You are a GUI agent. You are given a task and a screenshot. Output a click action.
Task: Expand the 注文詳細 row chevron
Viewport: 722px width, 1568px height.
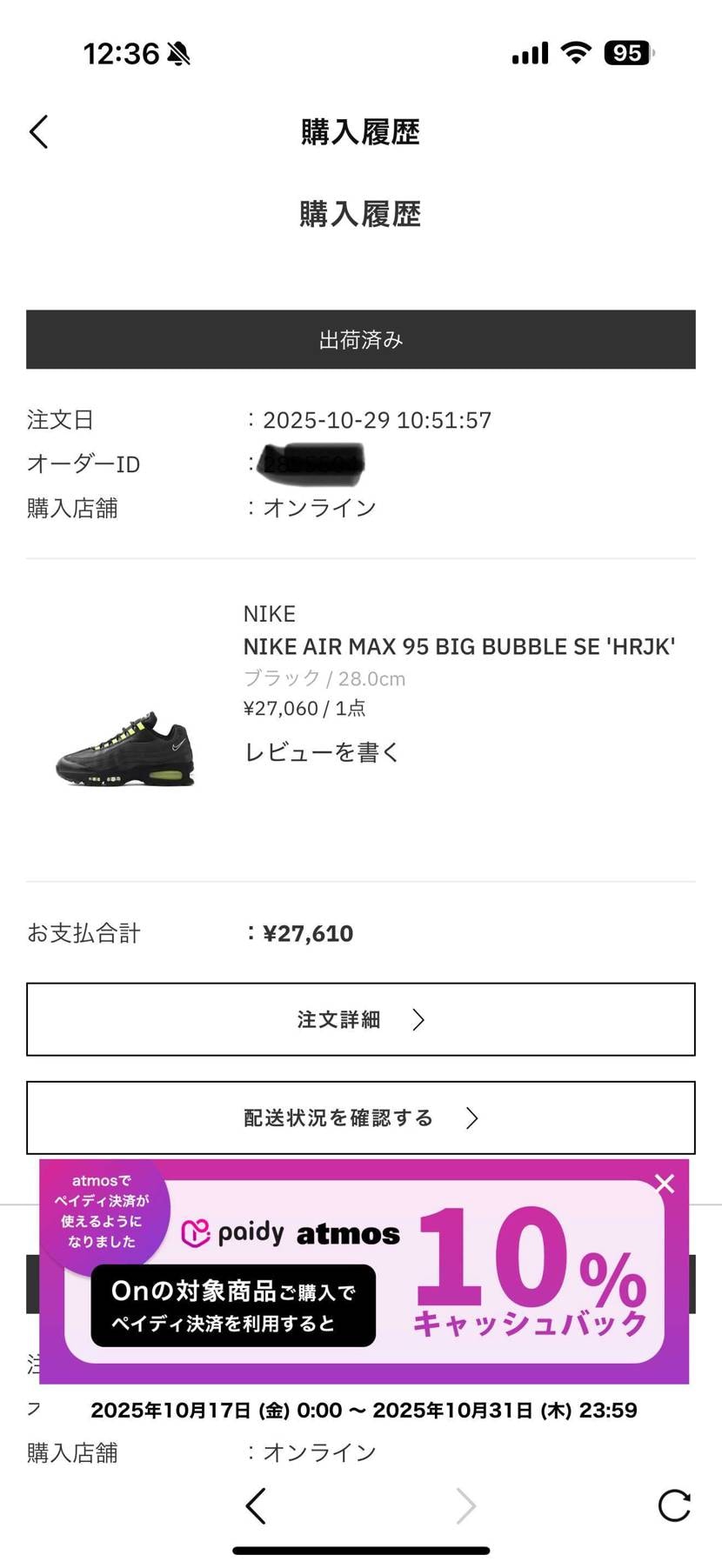click(420, 1019)
